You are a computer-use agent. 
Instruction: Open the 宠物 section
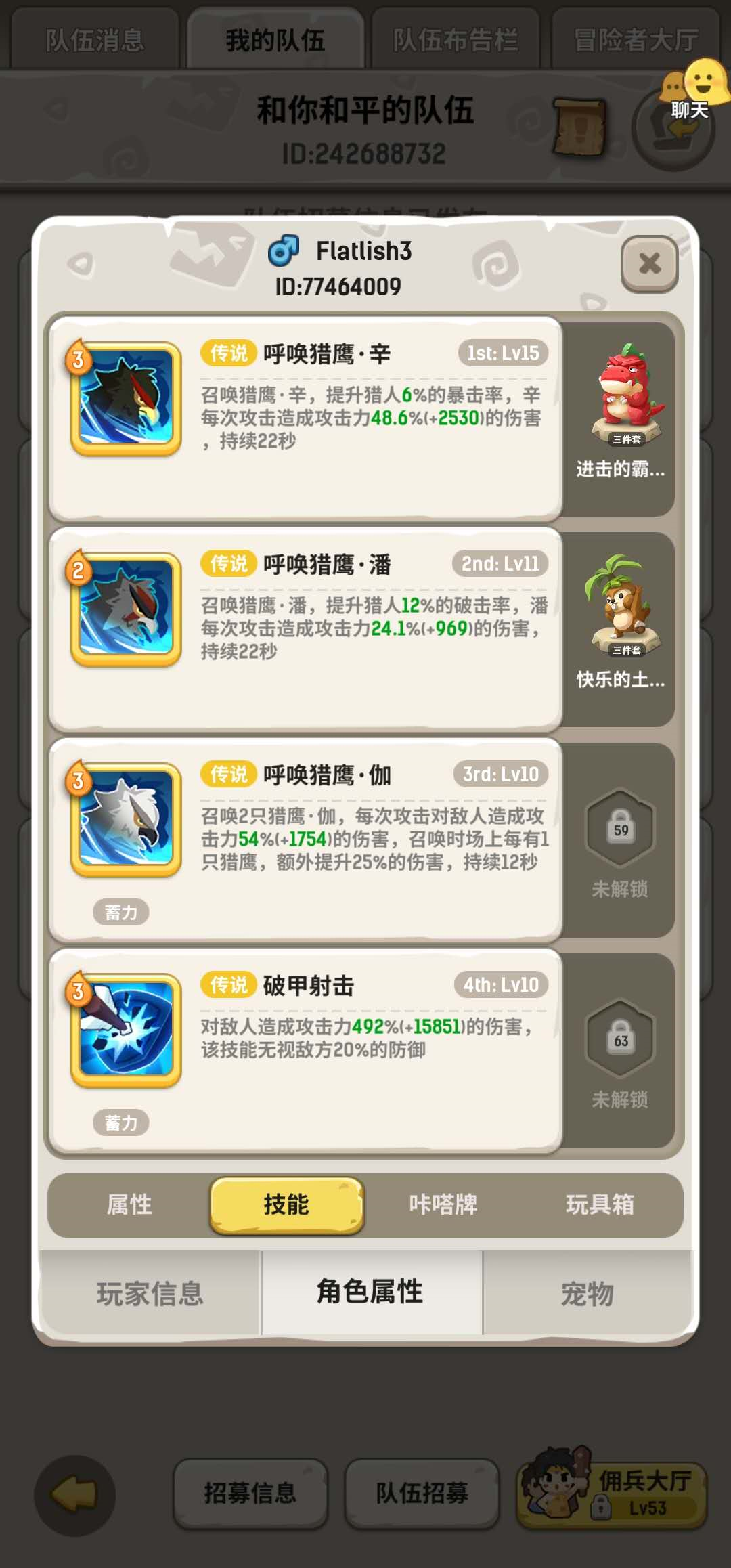point(587,1293)
